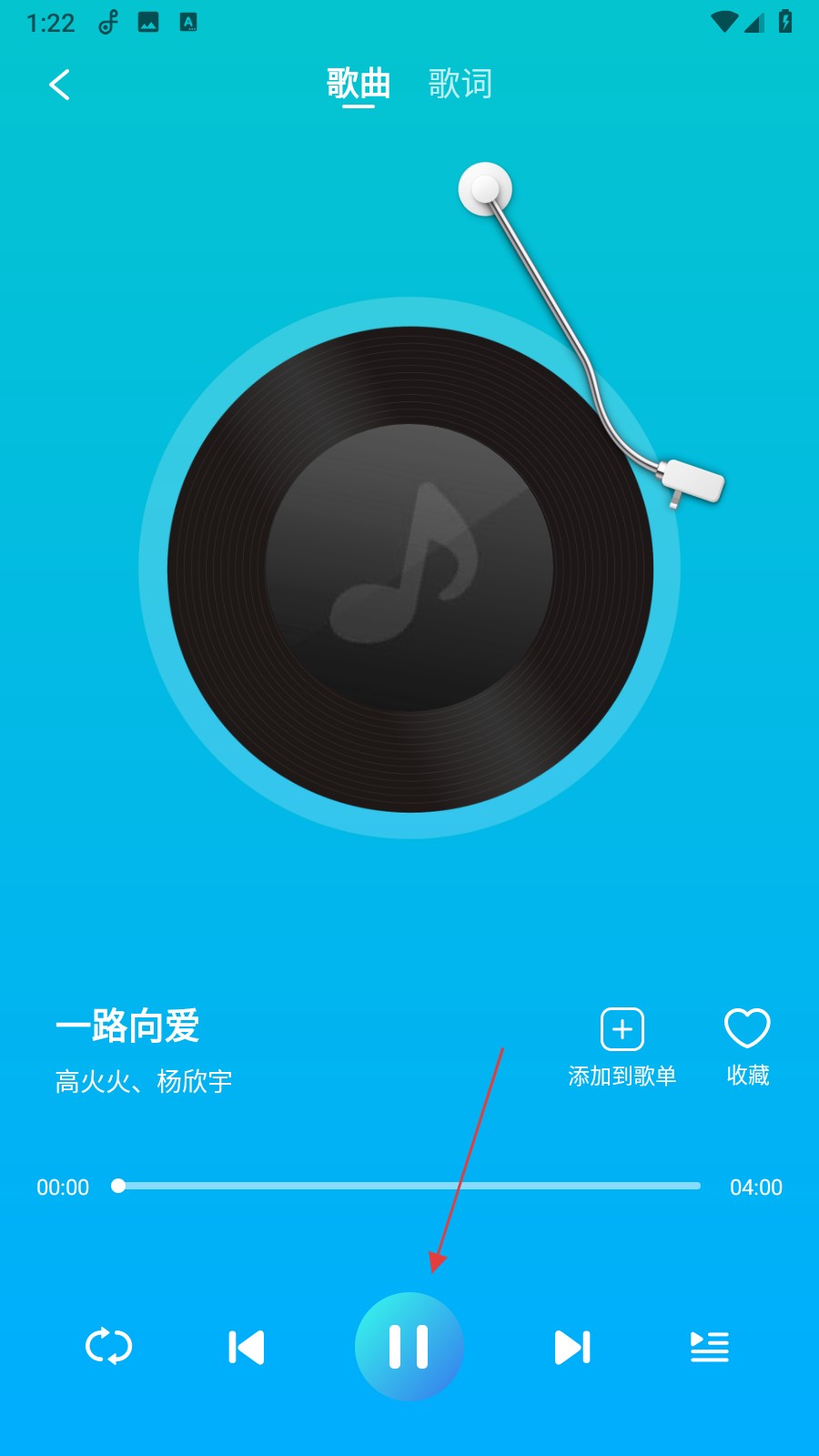This screenshot has height=1456, width=819.
Task: Skip to the next track
Action: coord(572,1347)
